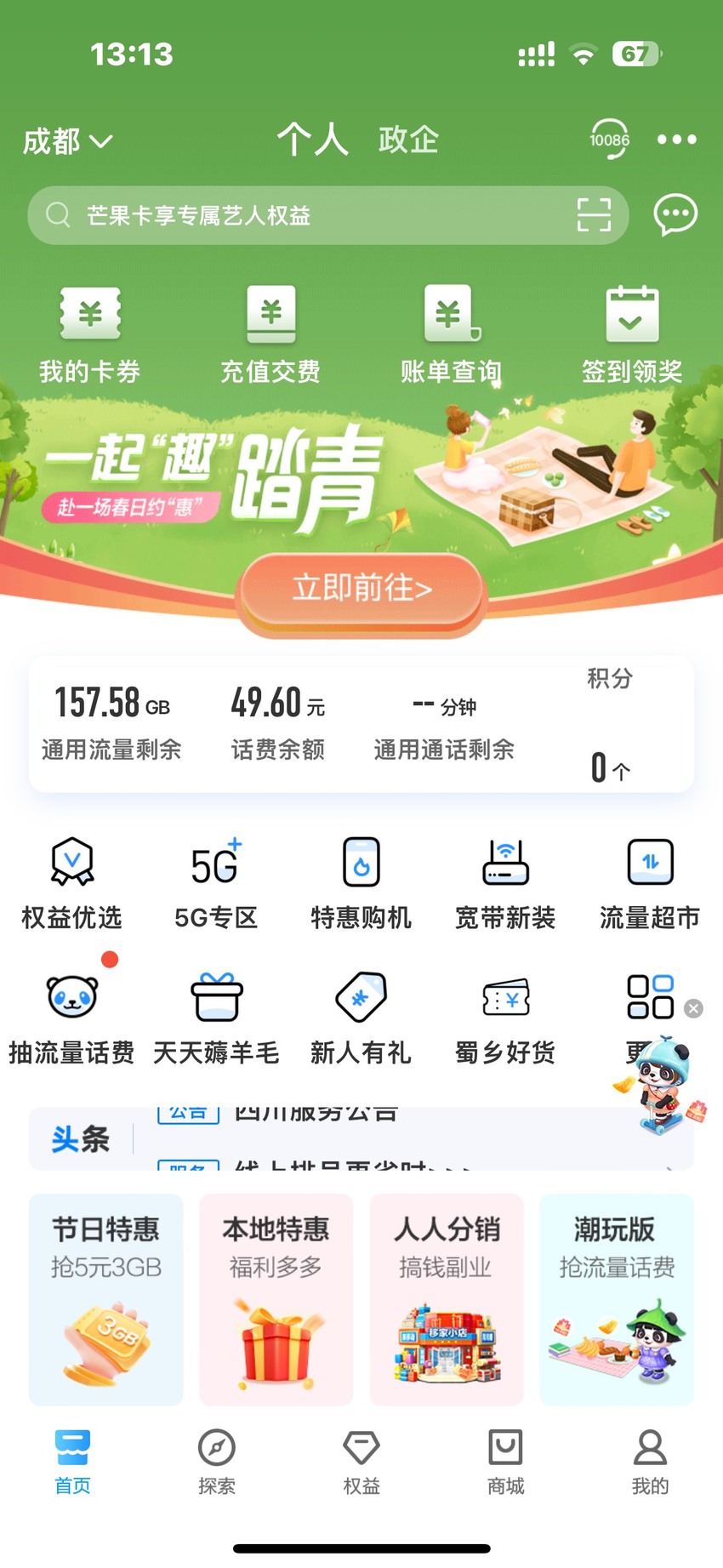Open the 5G专区 shortcut
The height and width of the screenshot is (1568, 723).
tap(216, 883)
